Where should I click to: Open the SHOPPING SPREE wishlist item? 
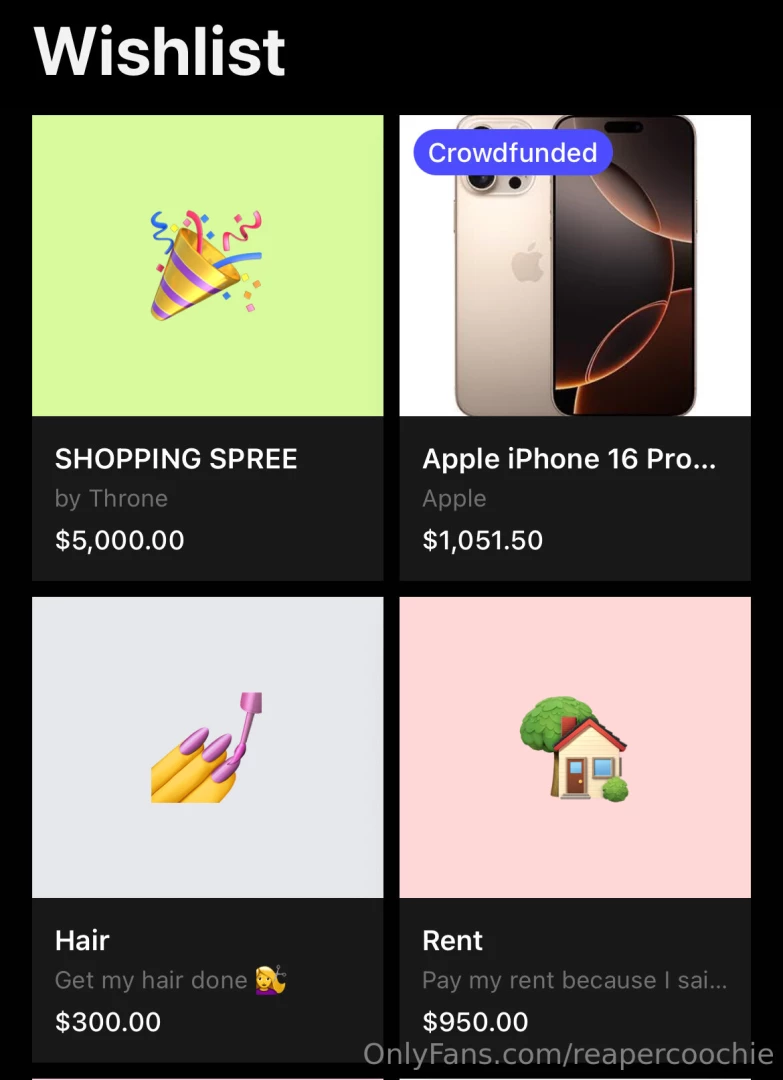click(207, 347)
